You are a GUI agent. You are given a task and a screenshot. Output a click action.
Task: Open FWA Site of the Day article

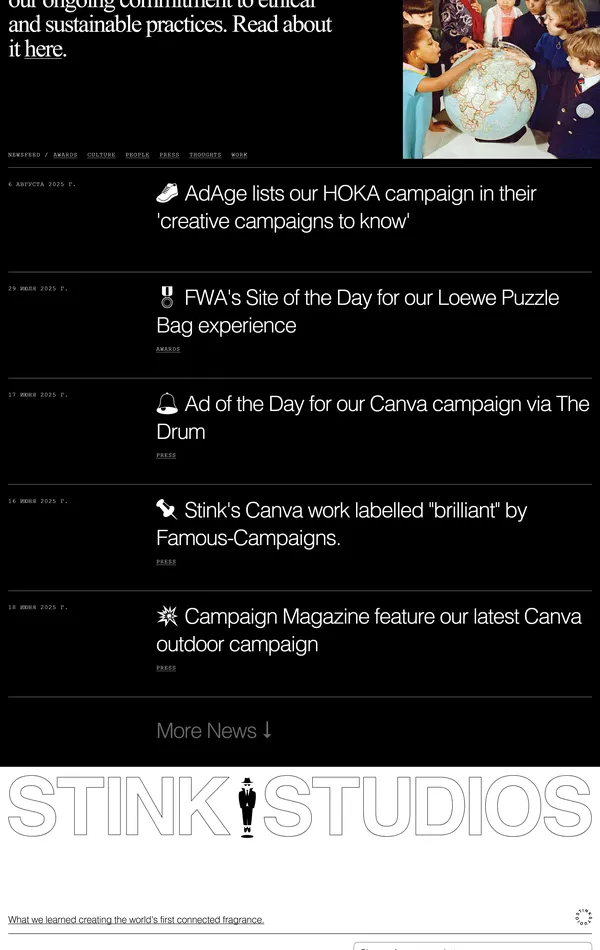pos(357,311)
